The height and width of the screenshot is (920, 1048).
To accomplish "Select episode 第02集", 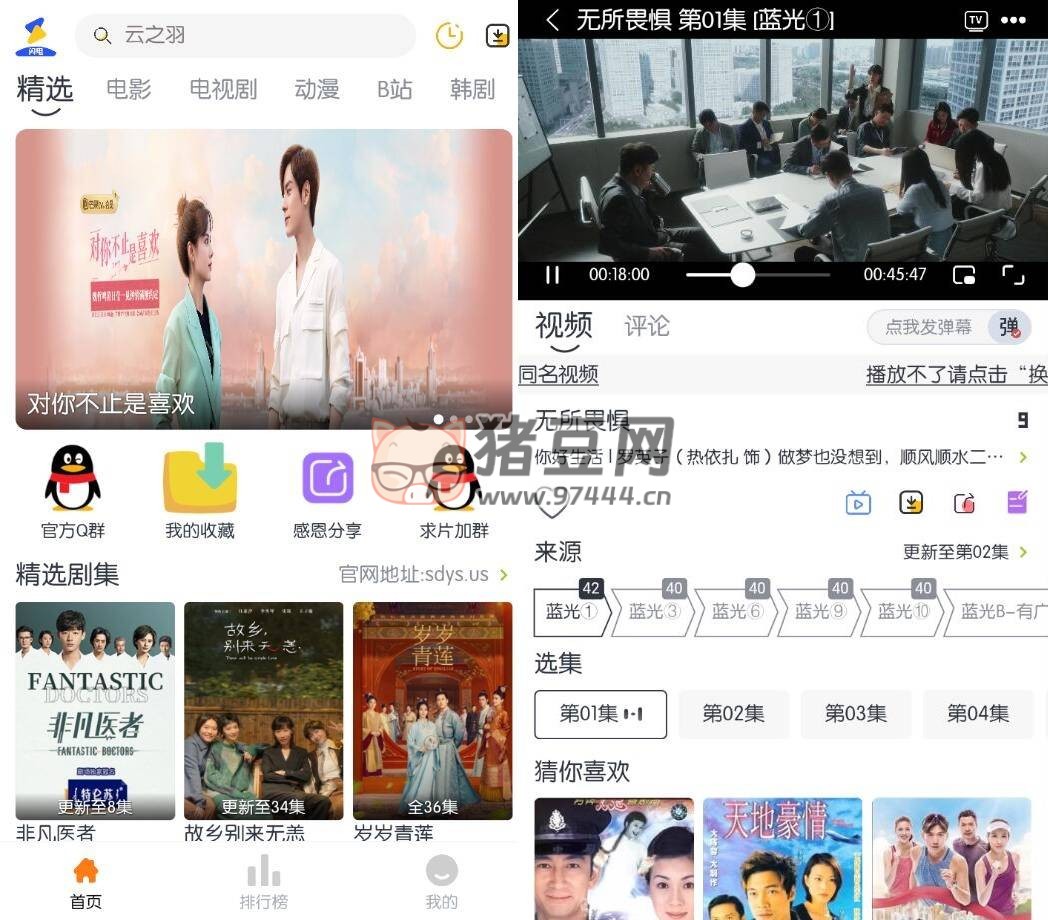I will 733,714.
